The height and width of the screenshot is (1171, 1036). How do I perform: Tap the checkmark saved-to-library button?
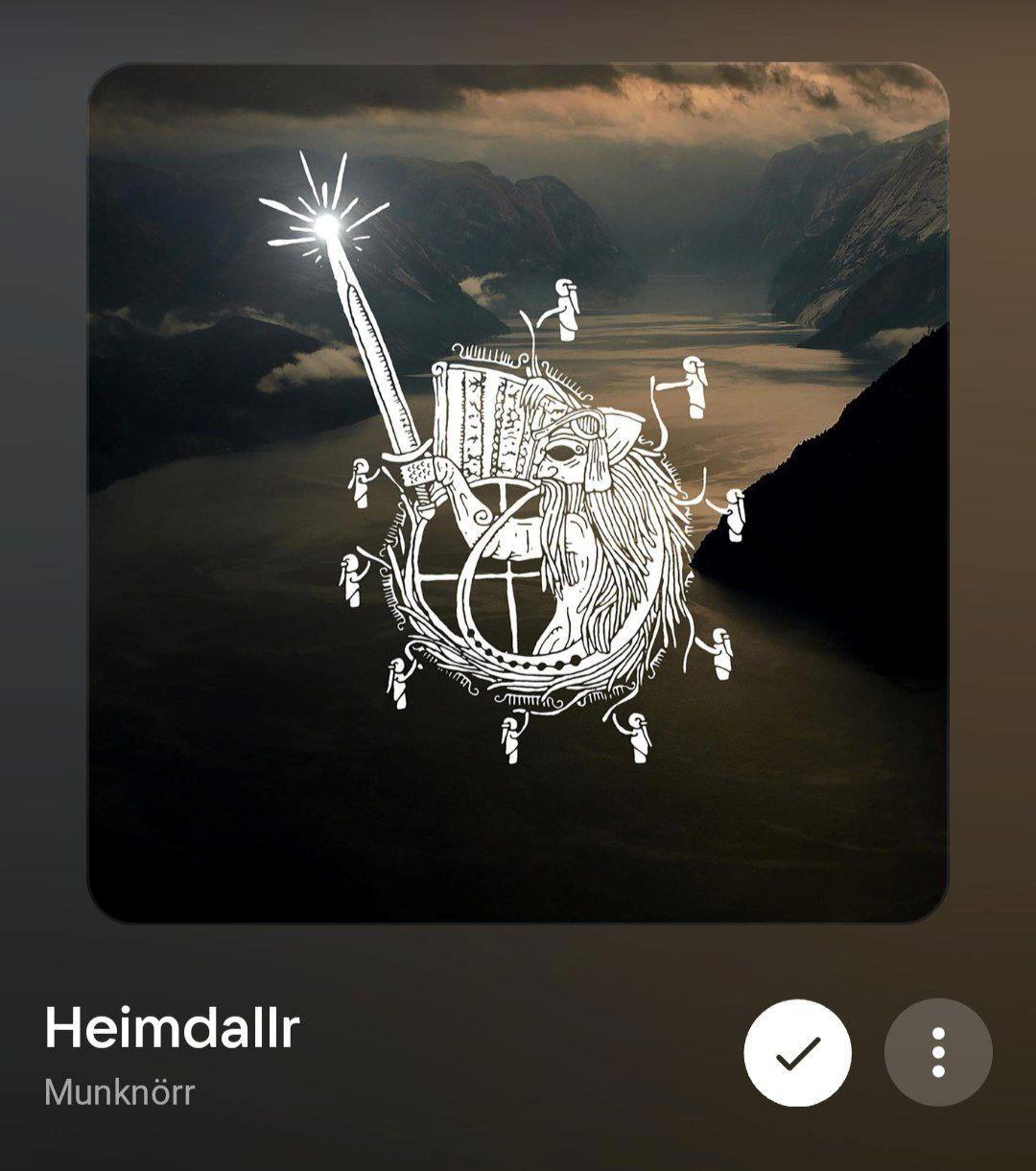797,1052
